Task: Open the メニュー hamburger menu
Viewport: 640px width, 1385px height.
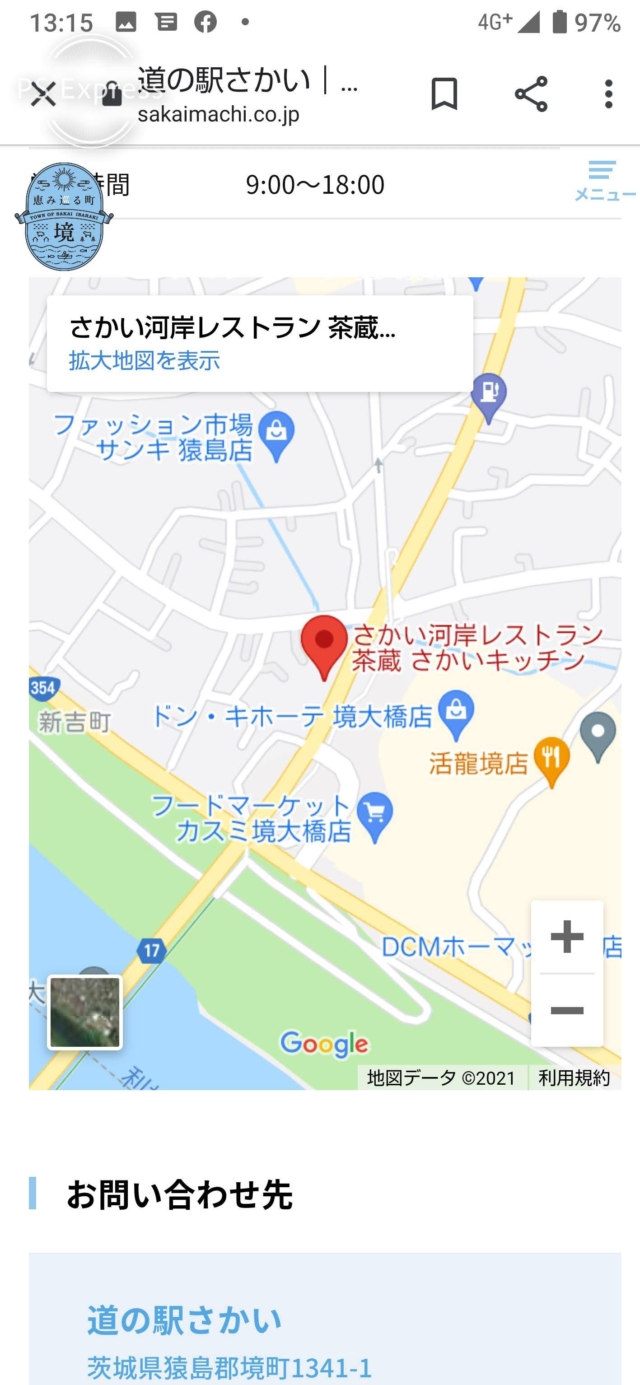Action: [603, 181]
